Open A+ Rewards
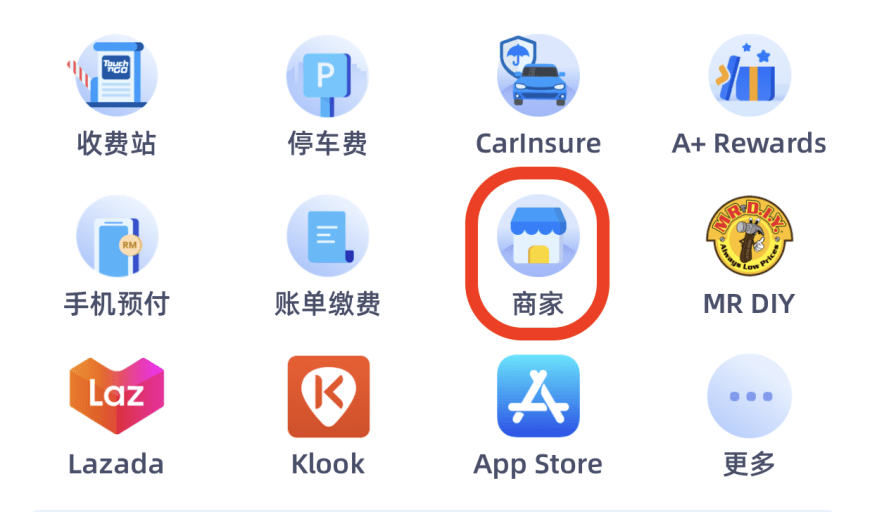 pos(748,77)
